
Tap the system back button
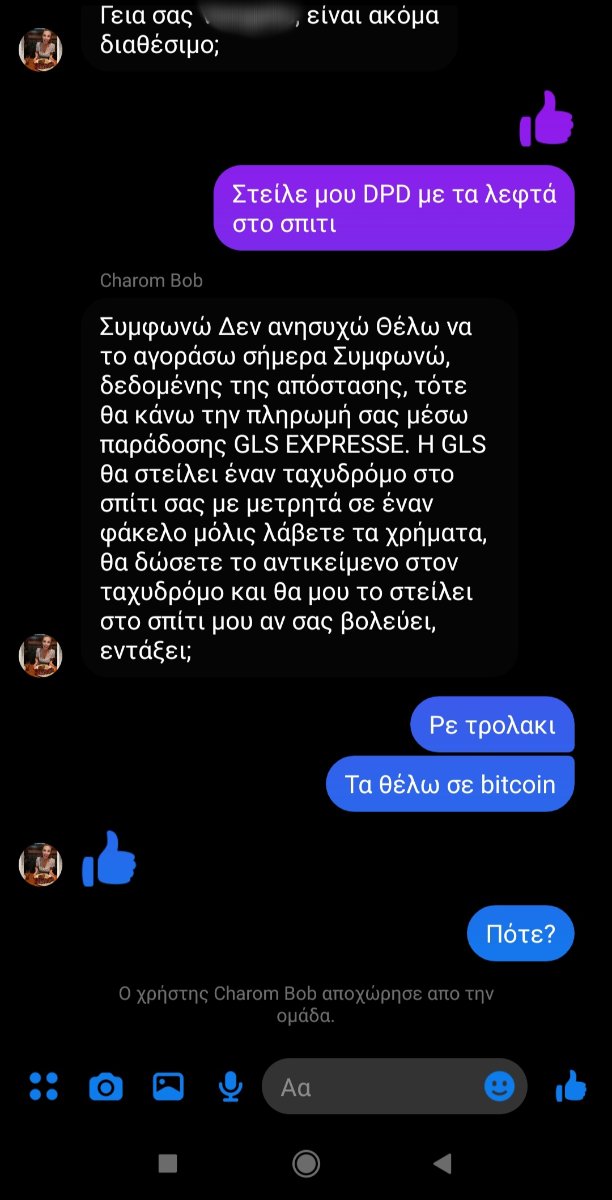pyautogui.click(x=442, y=1163)
